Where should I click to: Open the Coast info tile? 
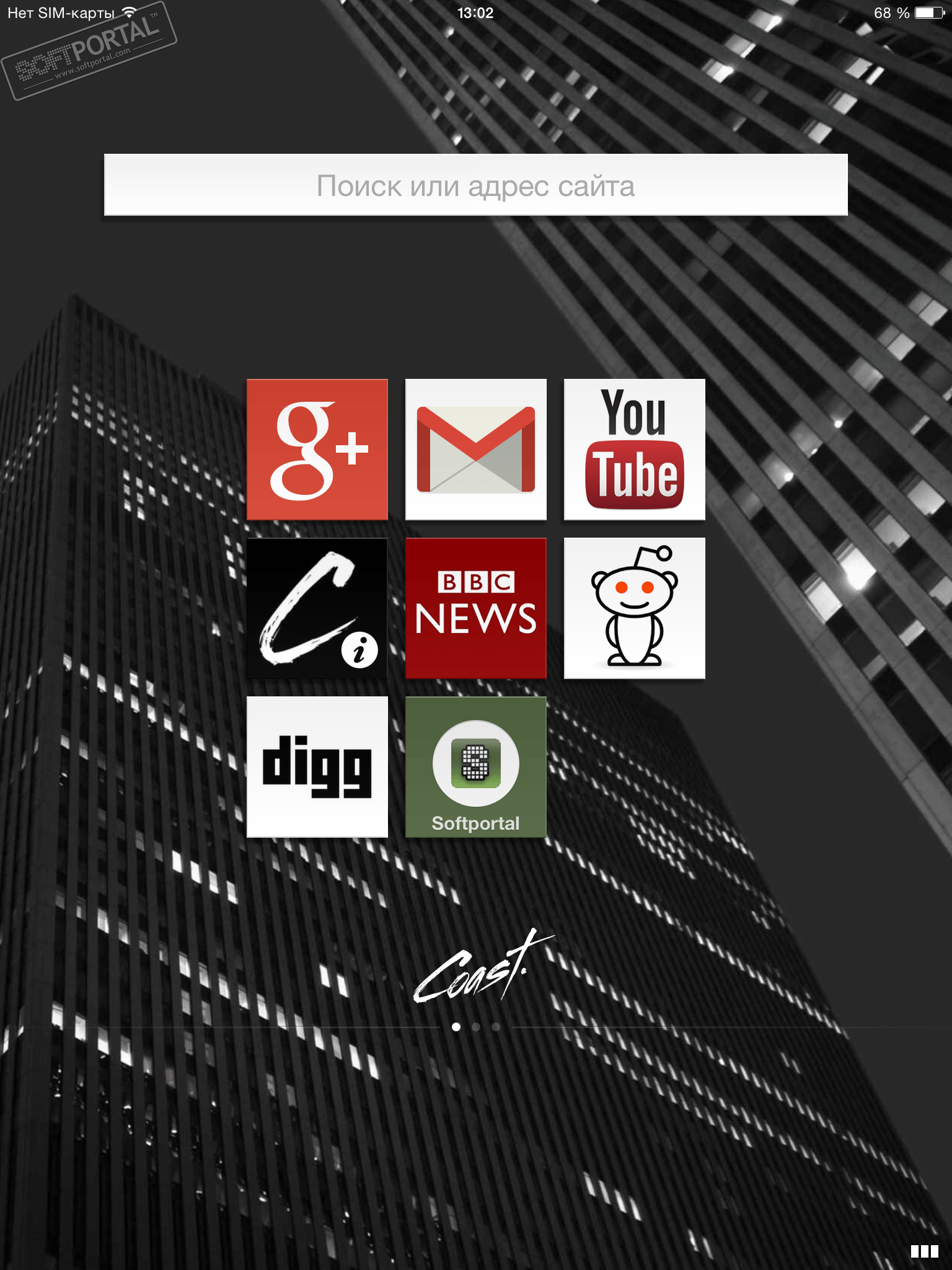click(317, 608)
